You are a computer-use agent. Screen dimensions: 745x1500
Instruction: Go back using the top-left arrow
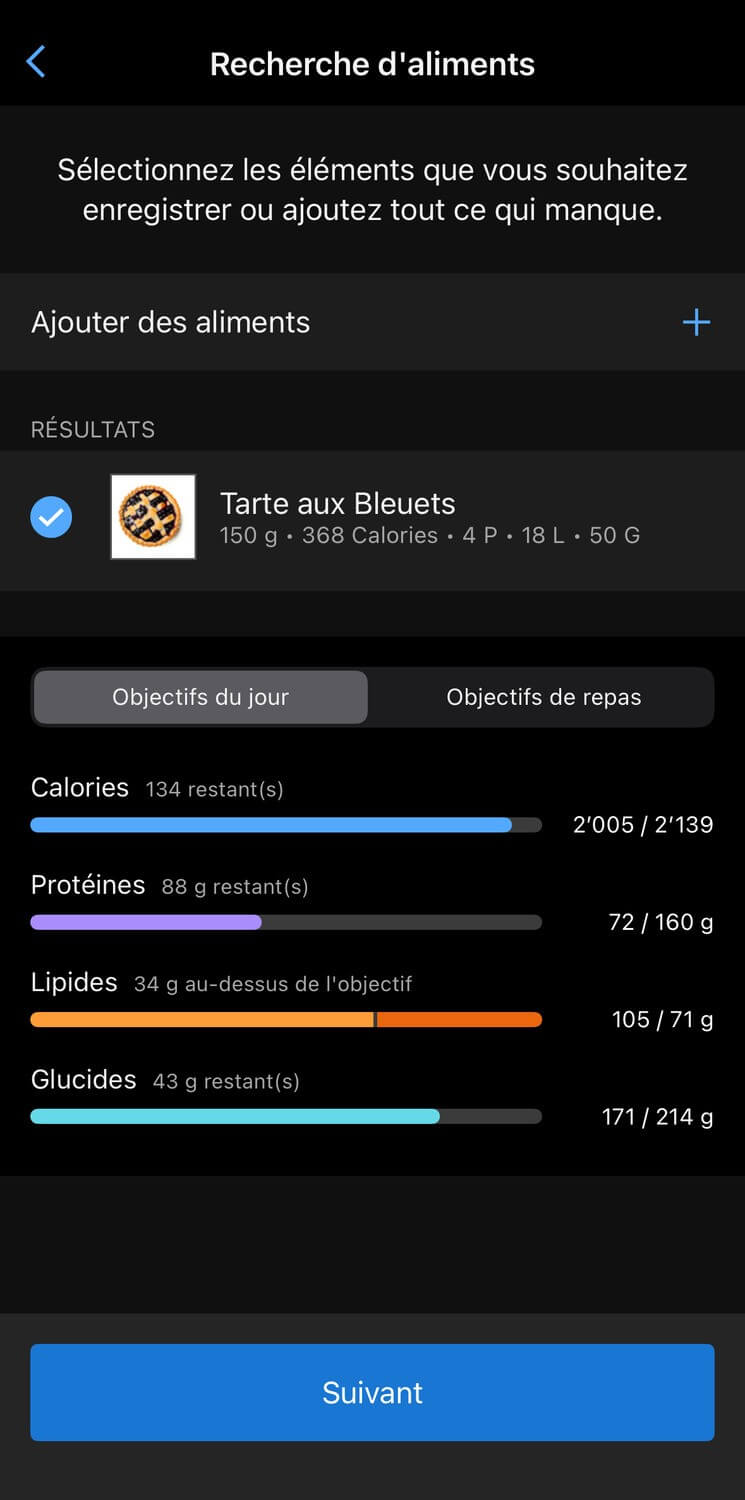(x=36, y=62)
